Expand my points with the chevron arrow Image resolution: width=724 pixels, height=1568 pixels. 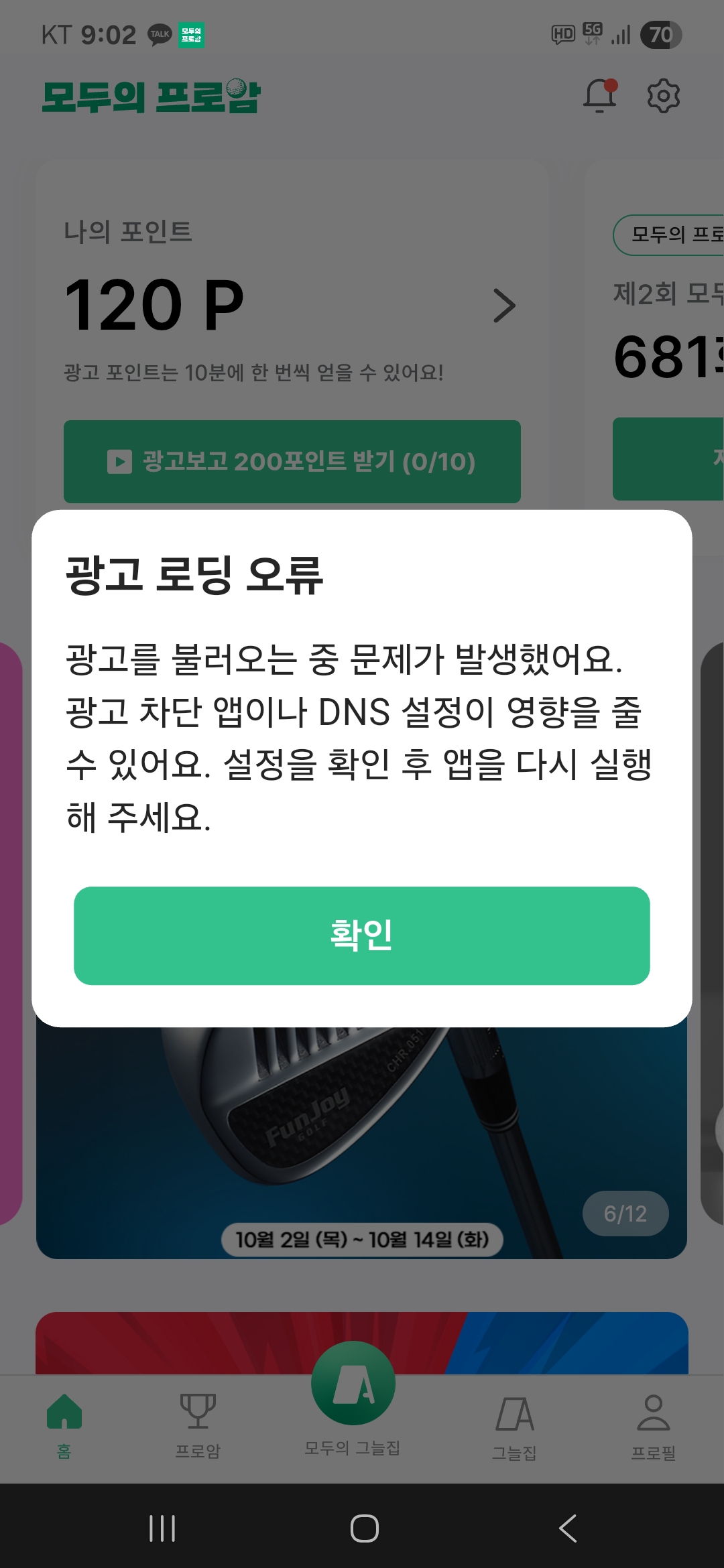[504, 306]
